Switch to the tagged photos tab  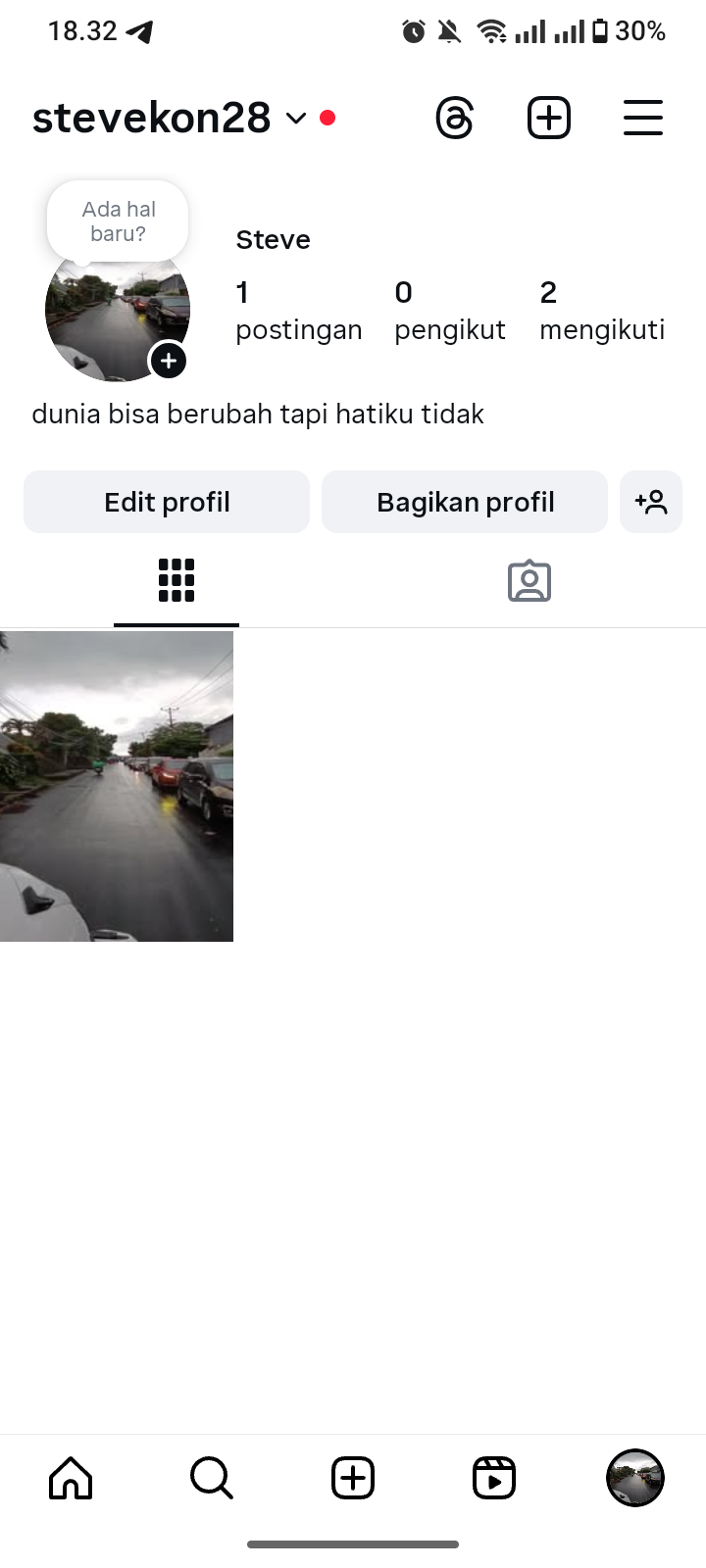(x=529, y=581)
